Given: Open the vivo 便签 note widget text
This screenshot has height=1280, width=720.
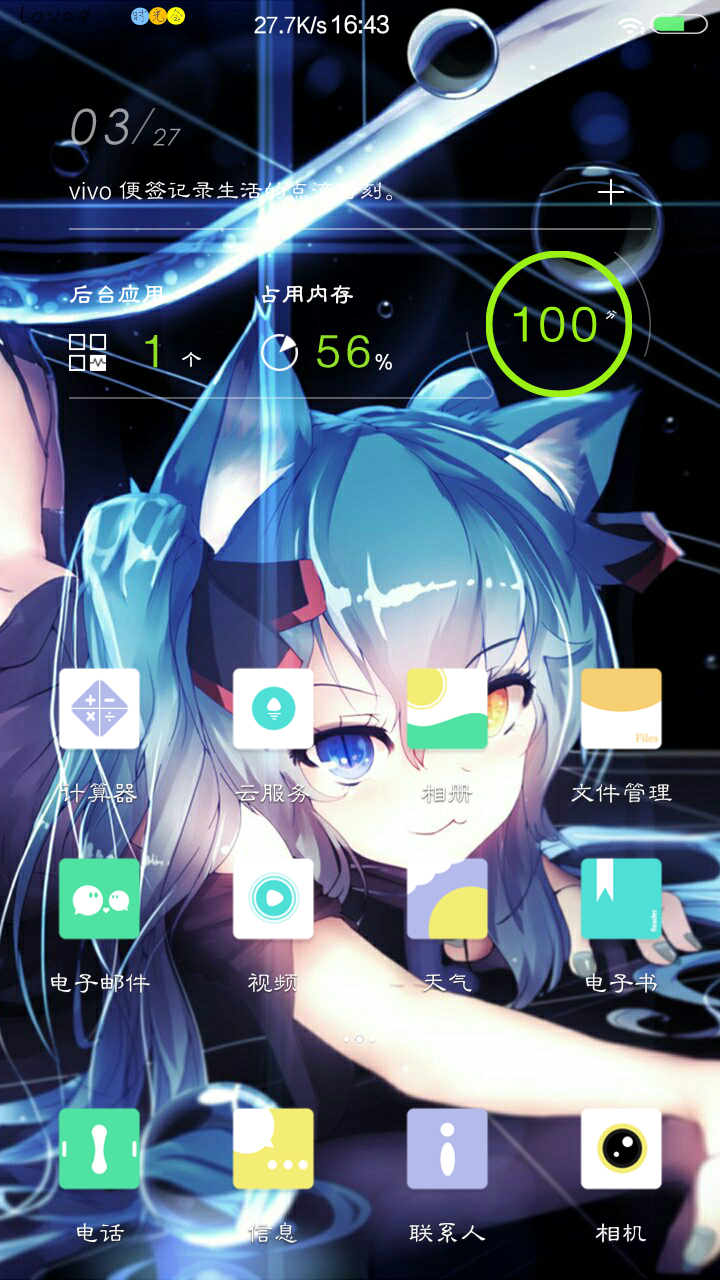Looking at the screenshot, I should 235,191.
